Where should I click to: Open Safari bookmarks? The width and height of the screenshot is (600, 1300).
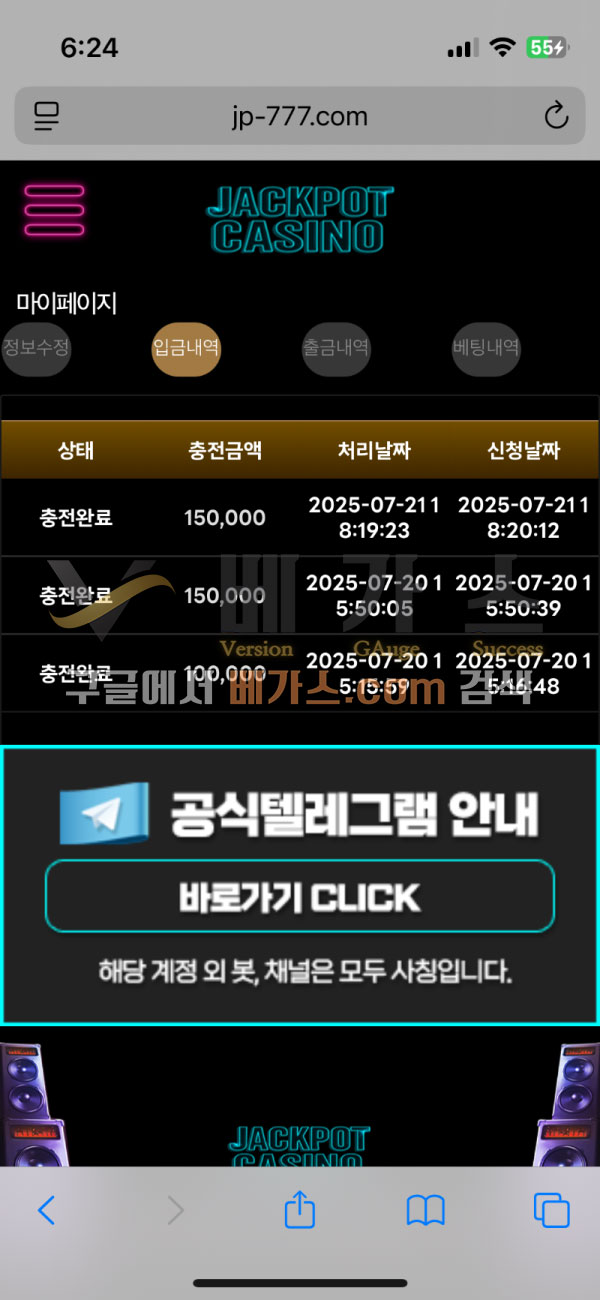point(425,1211)
